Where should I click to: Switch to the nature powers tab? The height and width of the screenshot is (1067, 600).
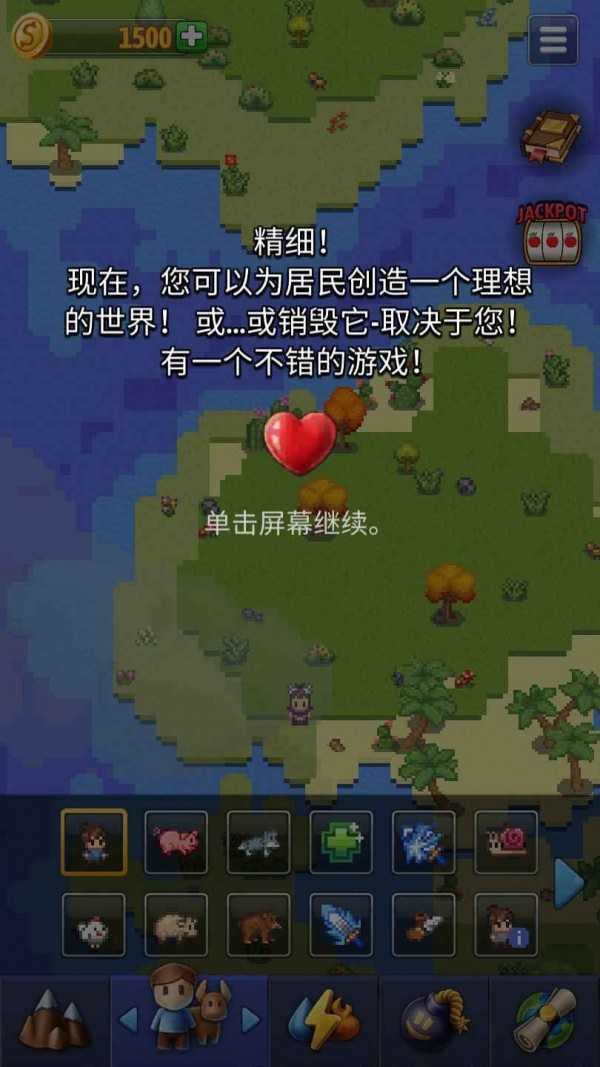tap(324, 1021)
